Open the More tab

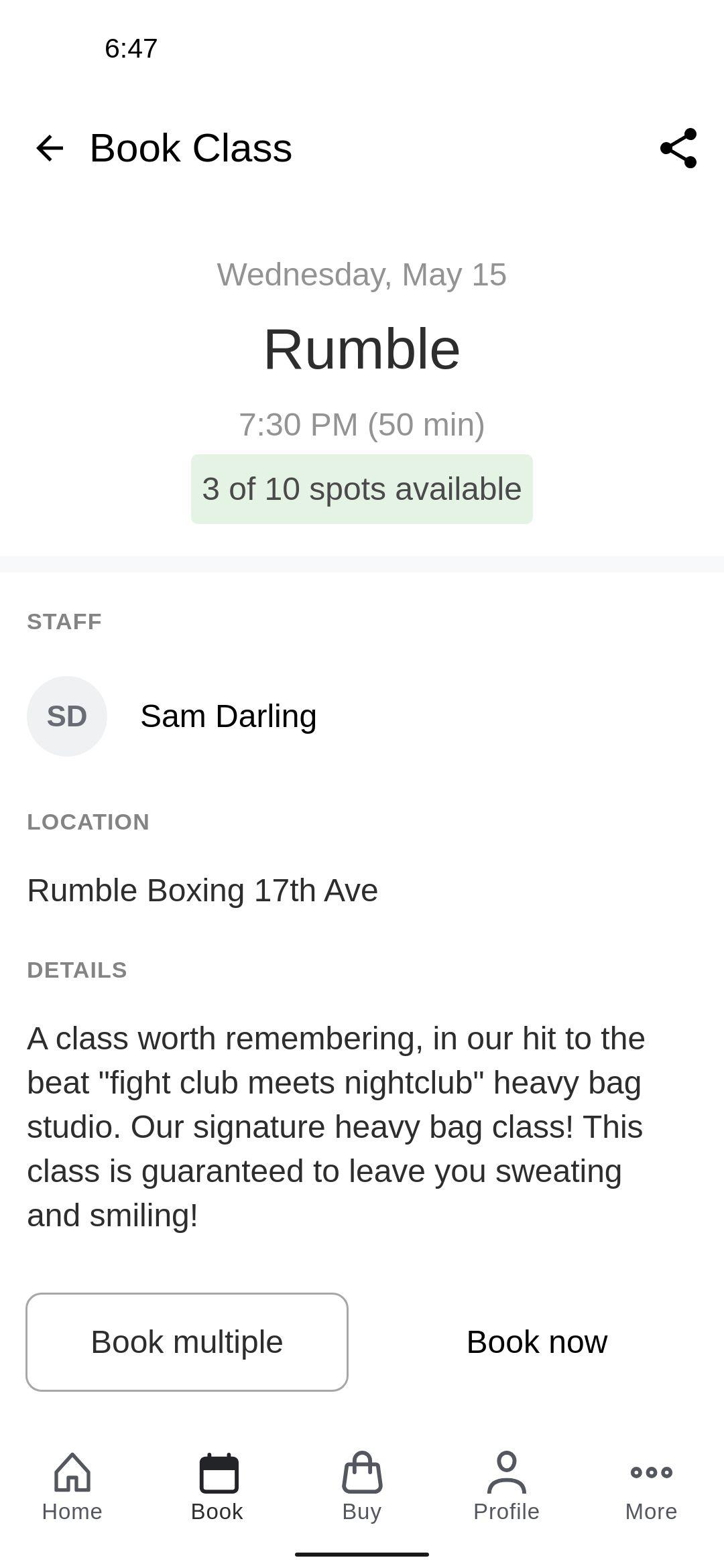point(652,1487)
